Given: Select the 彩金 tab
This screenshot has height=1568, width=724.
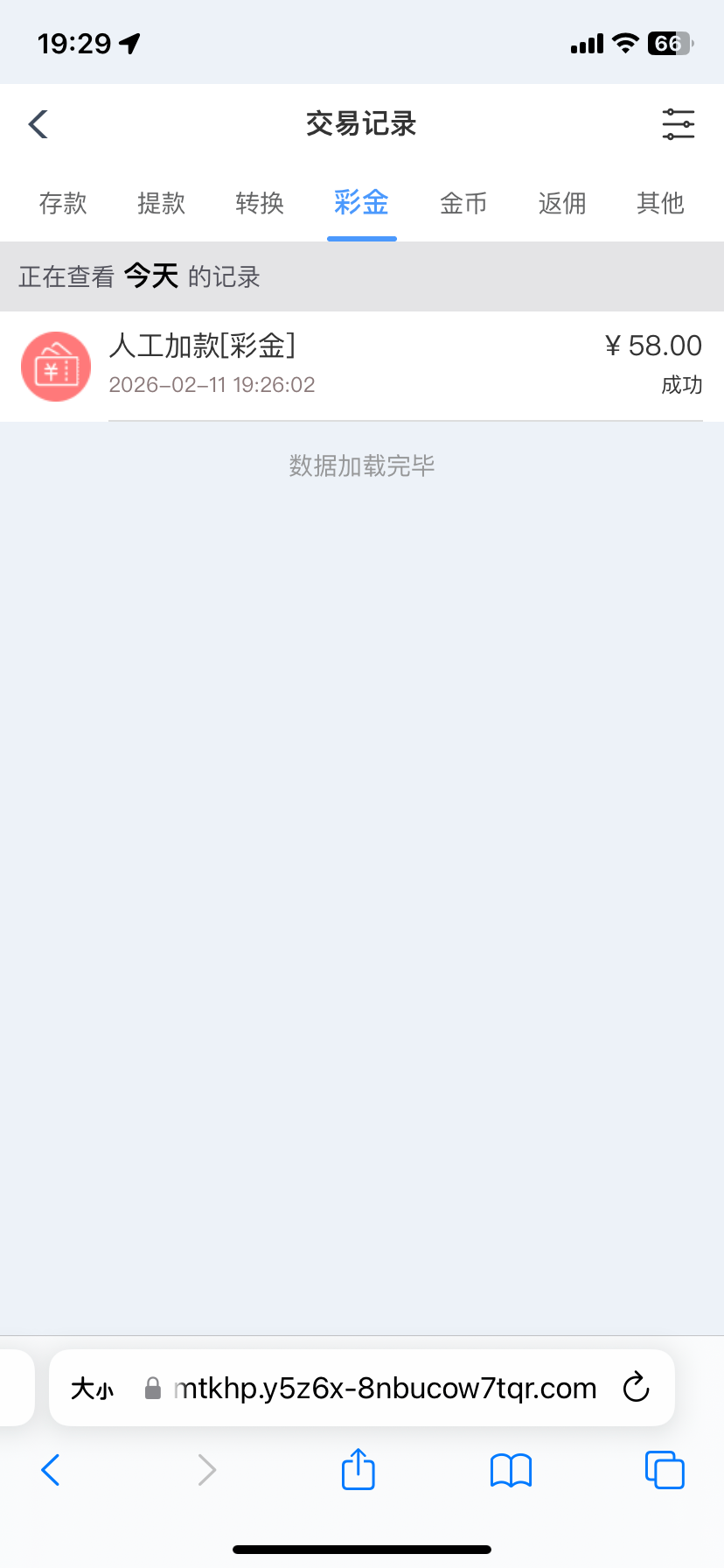Looking at the screenshot, I should [x=361, y=204].
